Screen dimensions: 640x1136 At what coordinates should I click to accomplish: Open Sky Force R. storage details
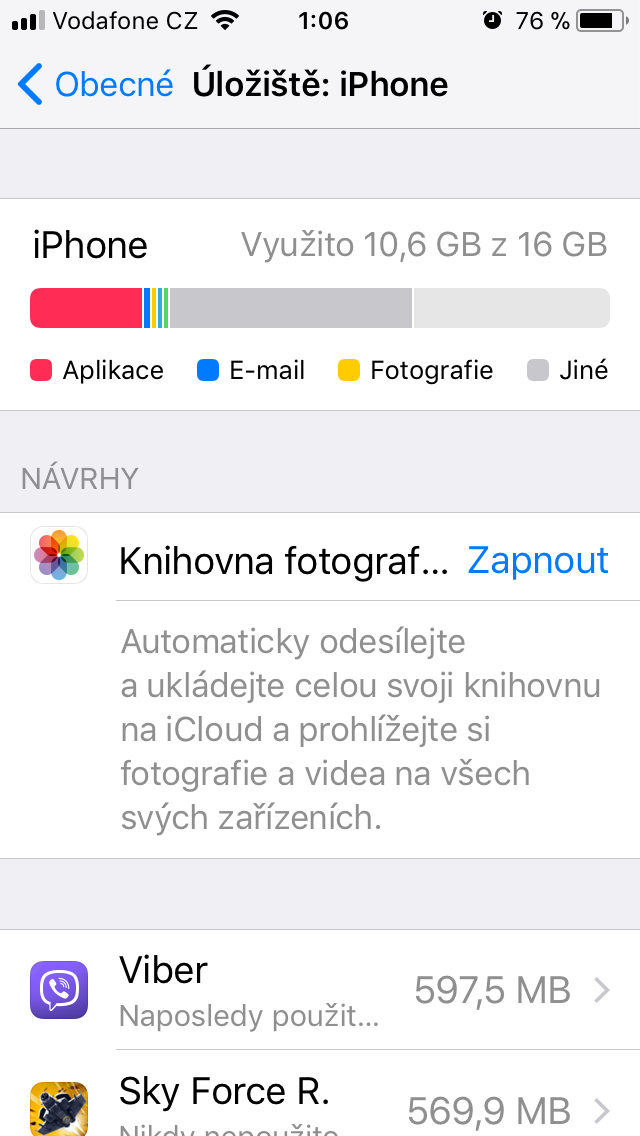[x=320, y=1093]
